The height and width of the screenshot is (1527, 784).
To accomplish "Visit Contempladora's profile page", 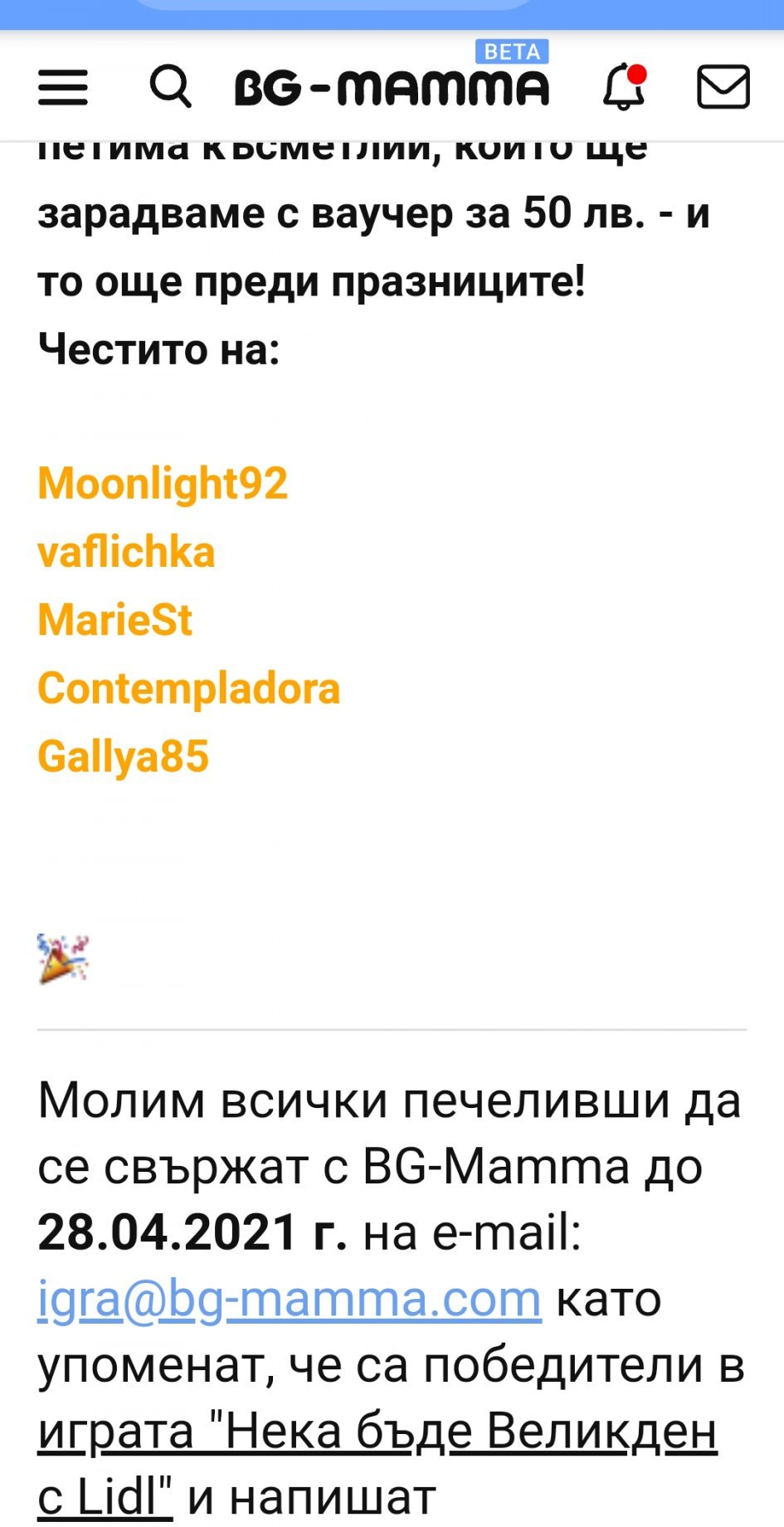I will (x=189, y=689).
